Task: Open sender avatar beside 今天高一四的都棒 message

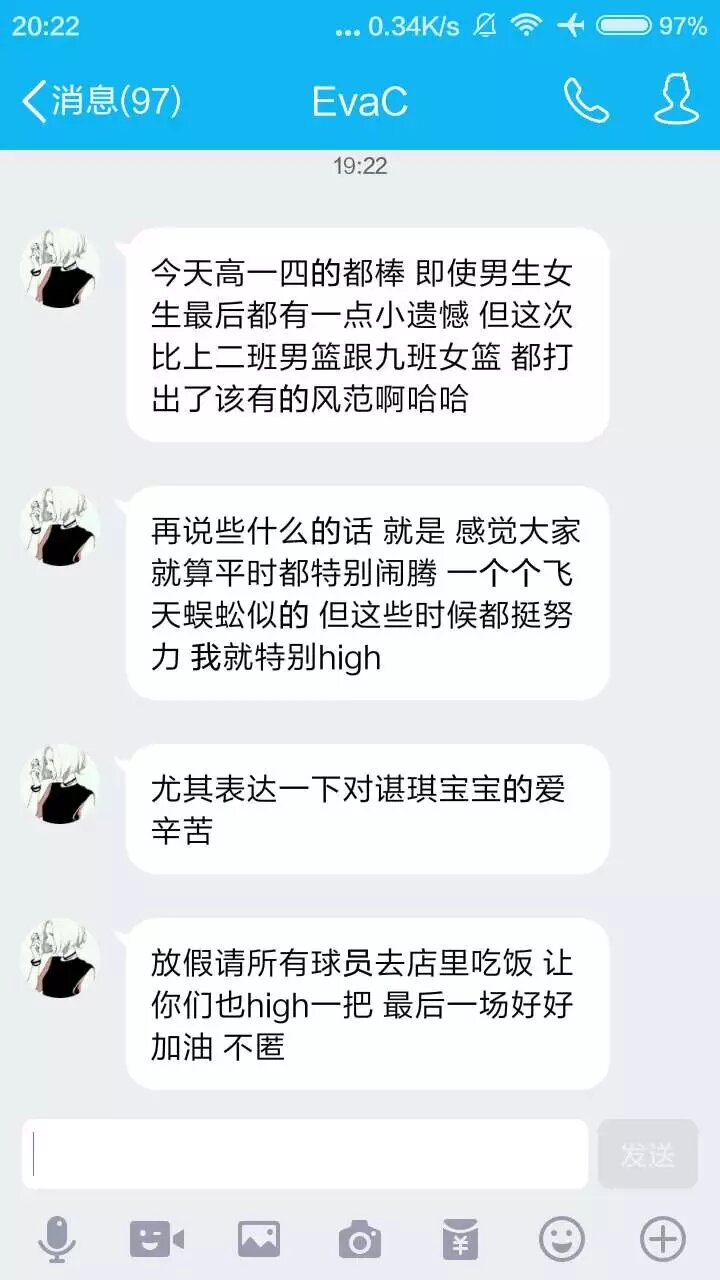Action: 60,268
